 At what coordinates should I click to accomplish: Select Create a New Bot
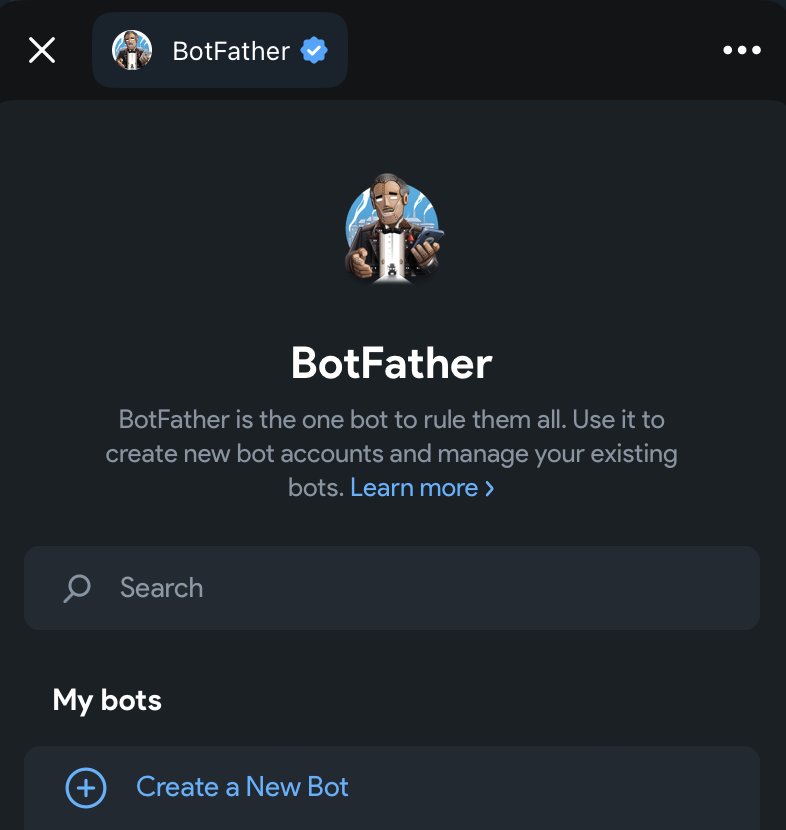click(242, 787)
